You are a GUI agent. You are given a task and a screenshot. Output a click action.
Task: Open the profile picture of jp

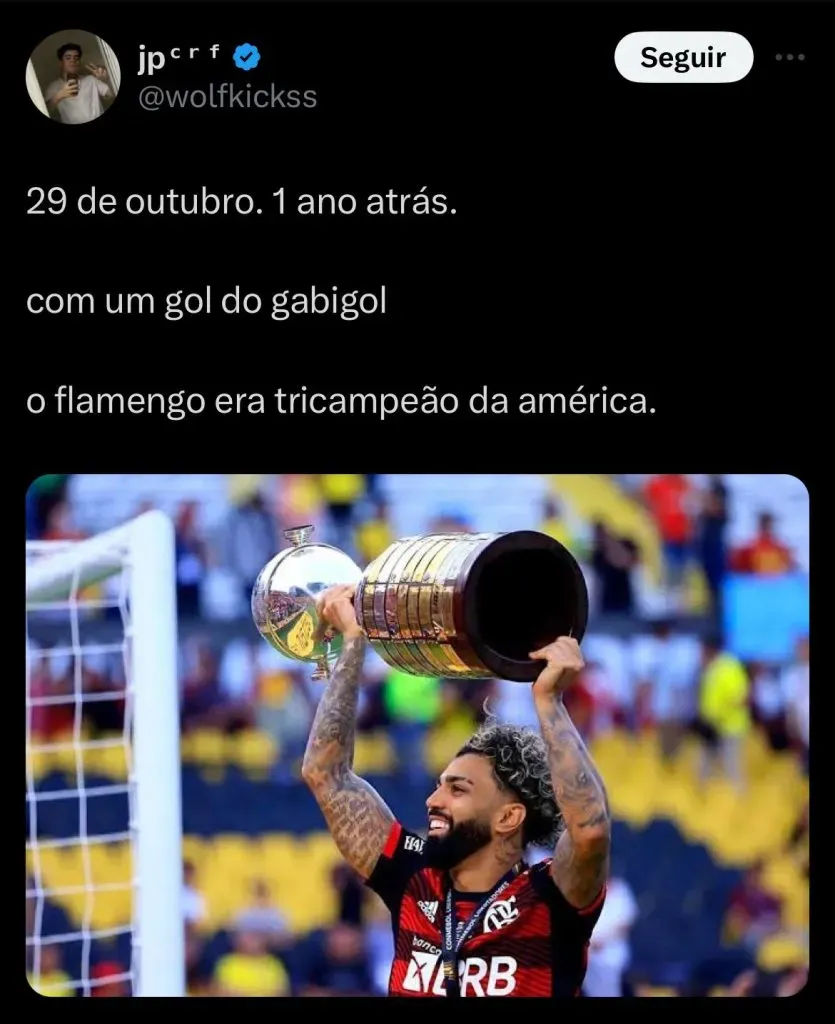tap(73, 77)
